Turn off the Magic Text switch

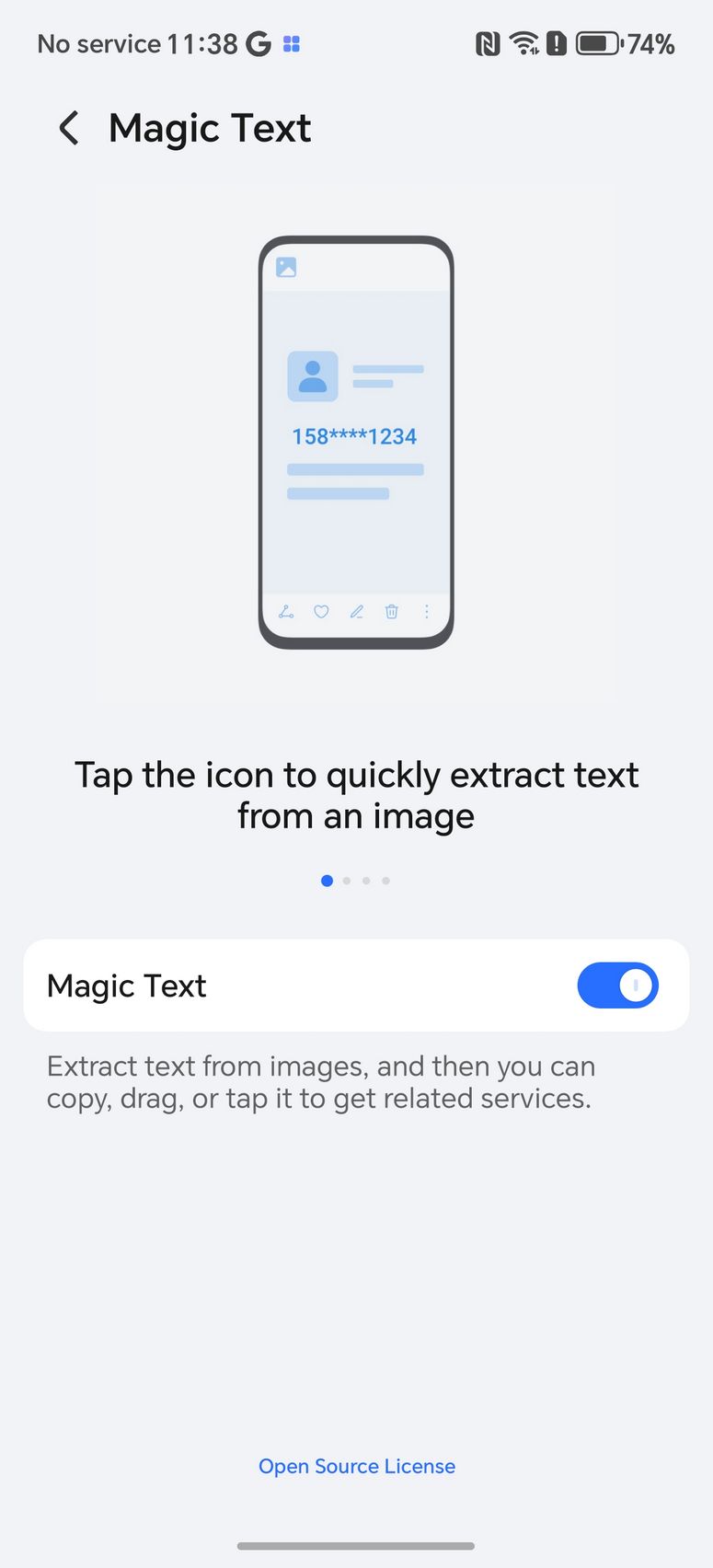point(617,986)
